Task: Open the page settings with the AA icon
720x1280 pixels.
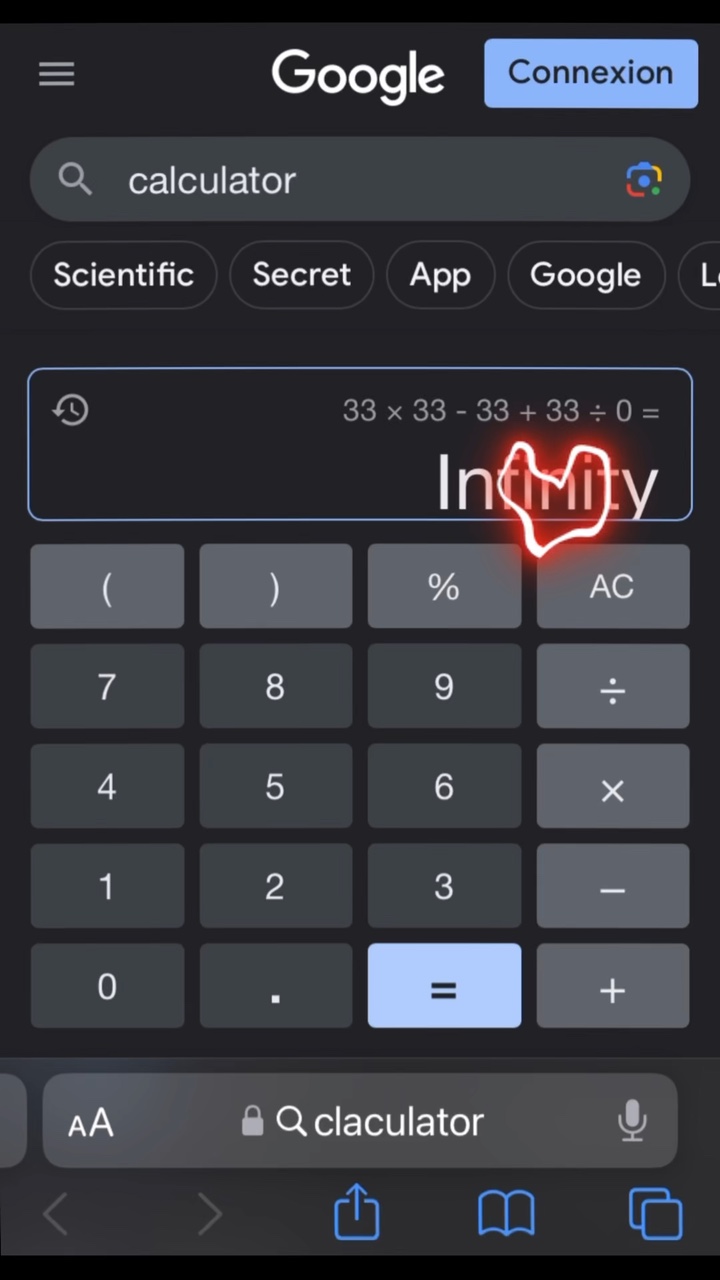Action: tap(90, 1123)
